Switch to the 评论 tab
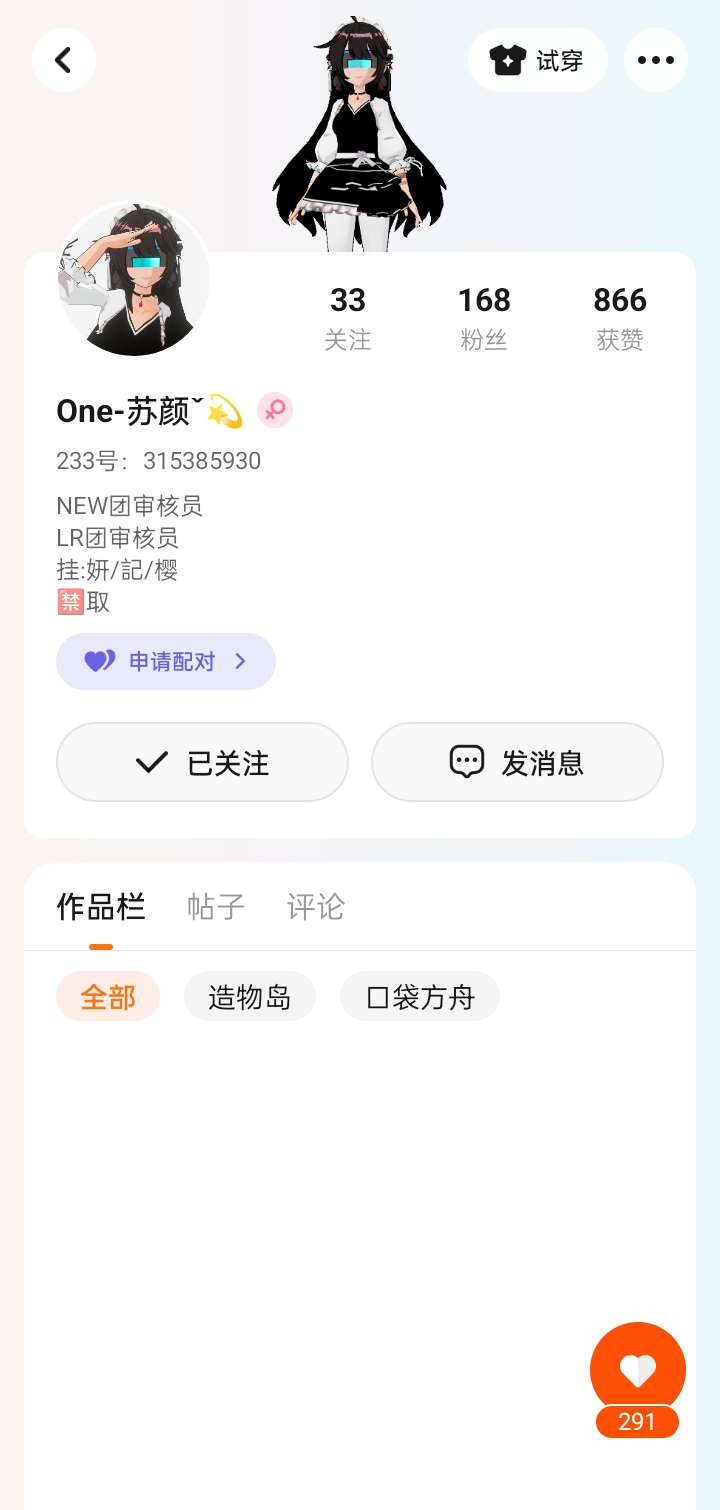Image resolution: width=720 pixels, height=1510 pixels. (x=316, y=907)
